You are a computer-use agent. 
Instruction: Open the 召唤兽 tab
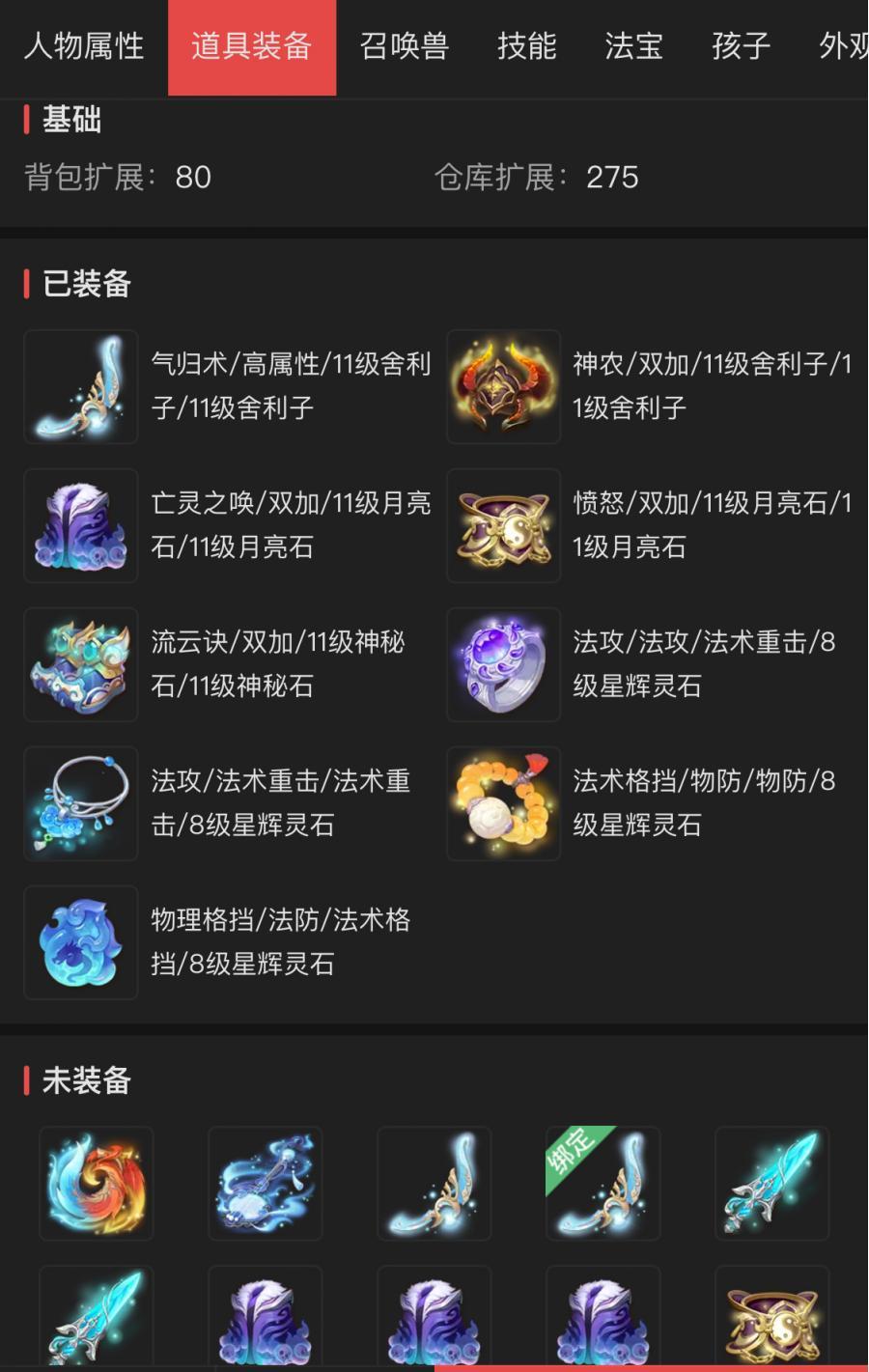click(x=404, y=46)
